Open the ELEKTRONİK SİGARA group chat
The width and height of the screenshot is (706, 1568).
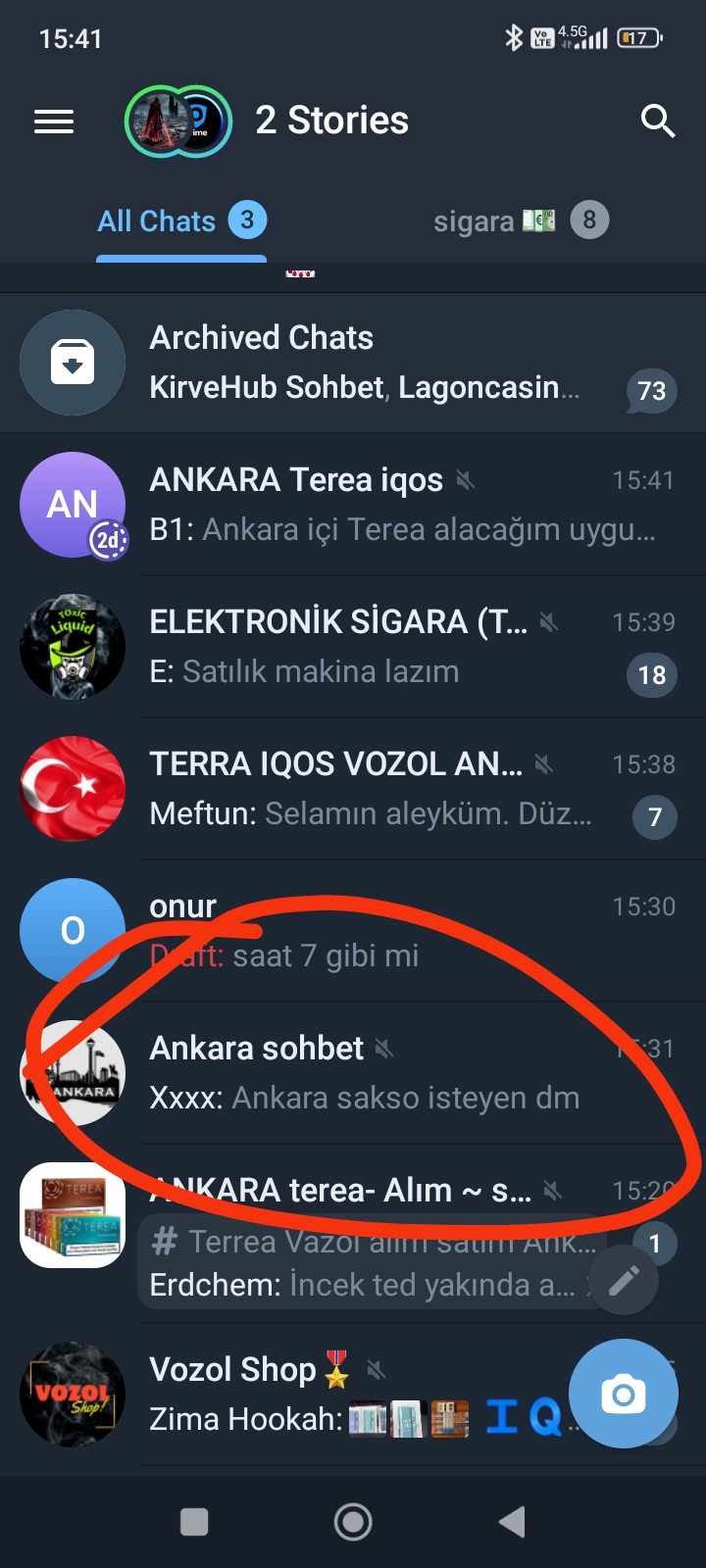[x=353, y=647]
